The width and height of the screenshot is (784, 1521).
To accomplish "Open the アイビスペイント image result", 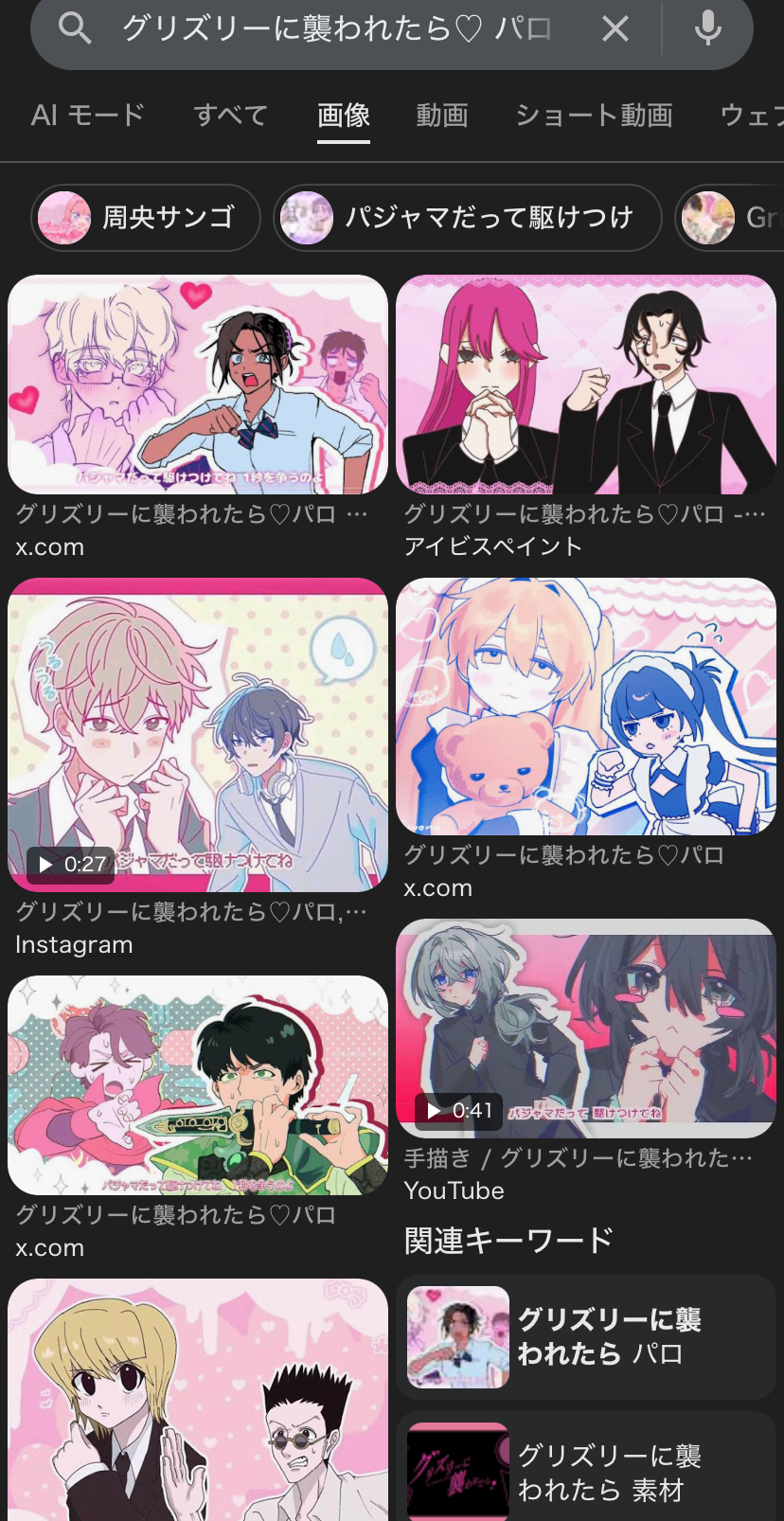I will 585,385.
